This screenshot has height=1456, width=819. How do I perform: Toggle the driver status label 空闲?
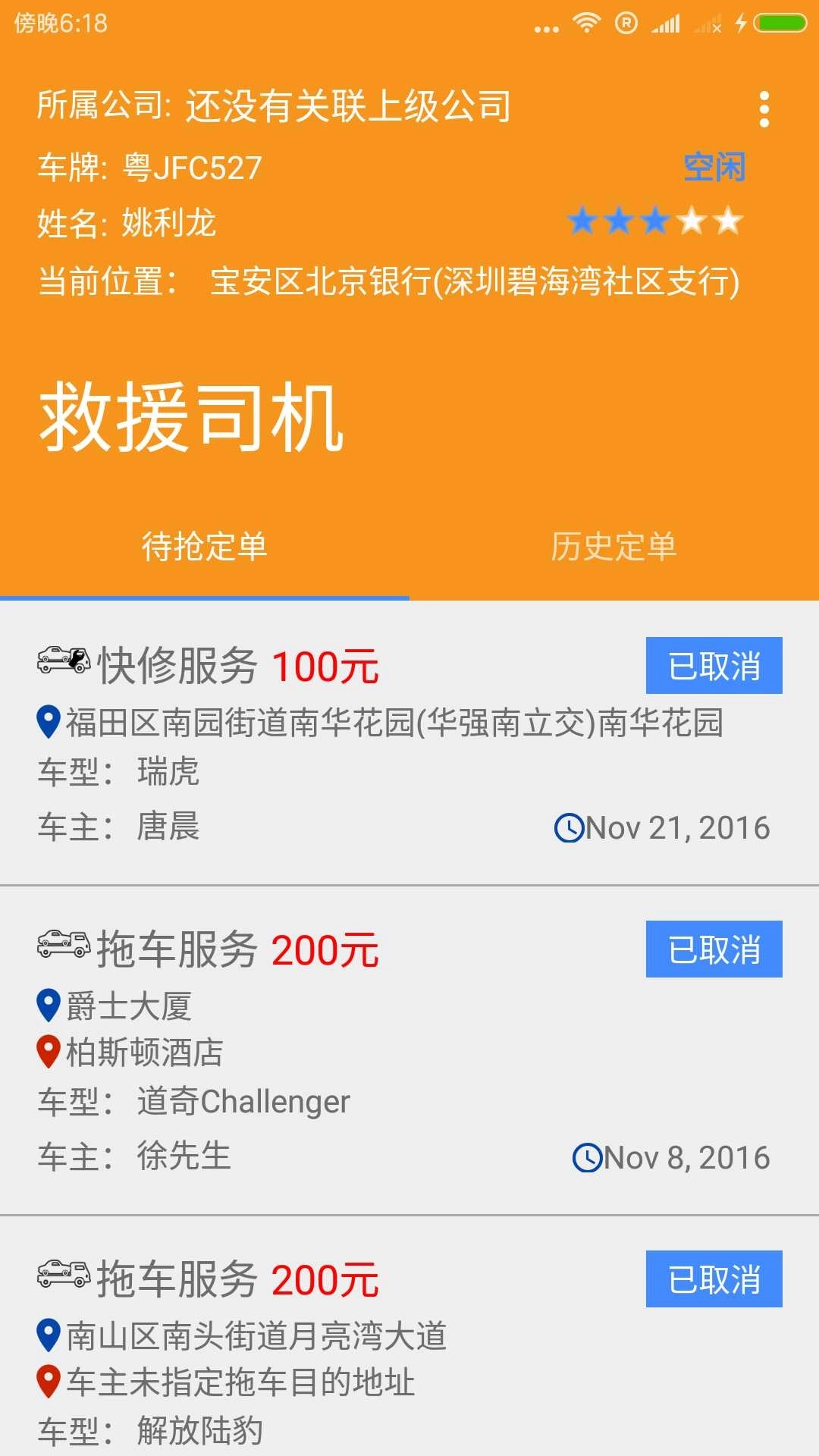(x=714, y=167)
